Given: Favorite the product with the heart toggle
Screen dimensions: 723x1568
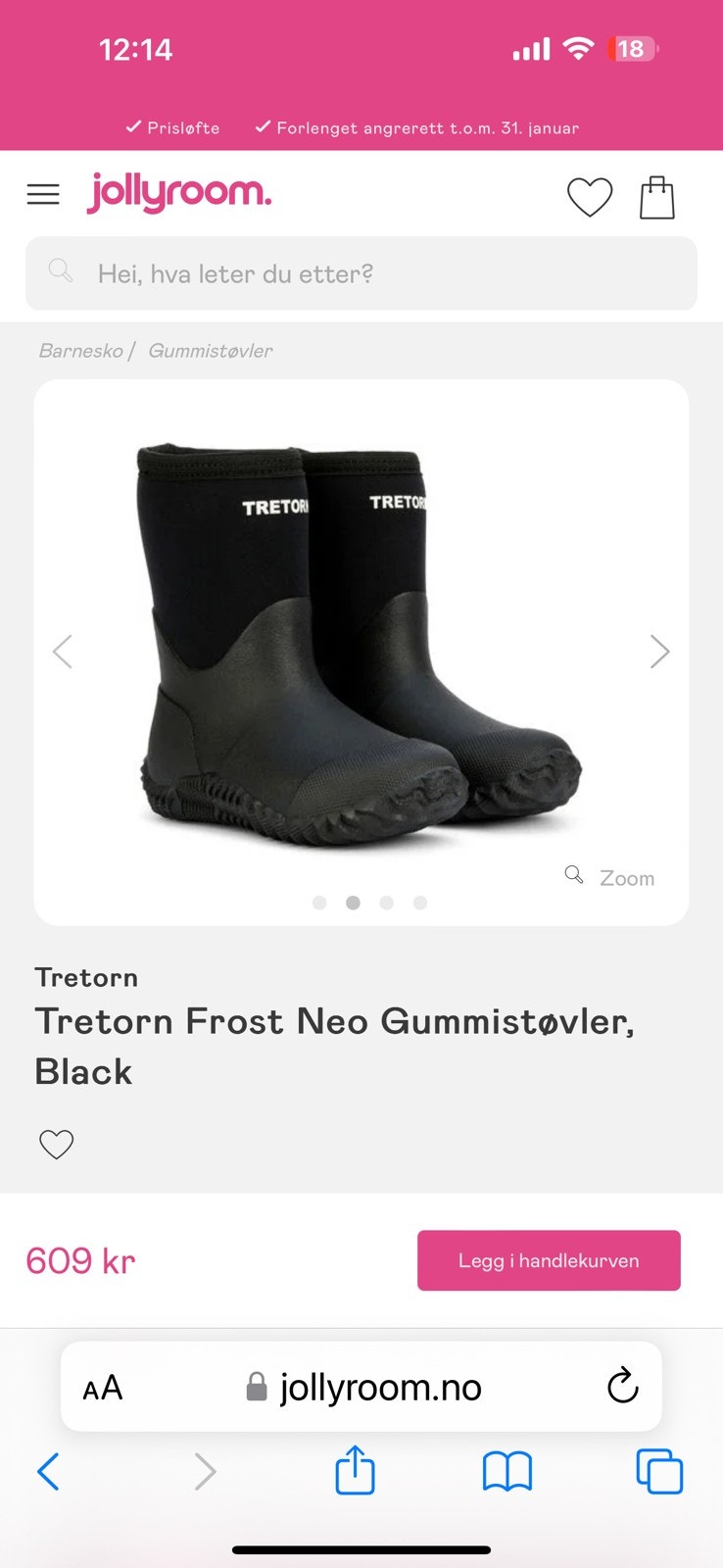Looking at the screenshot, I should (56, 1143).
